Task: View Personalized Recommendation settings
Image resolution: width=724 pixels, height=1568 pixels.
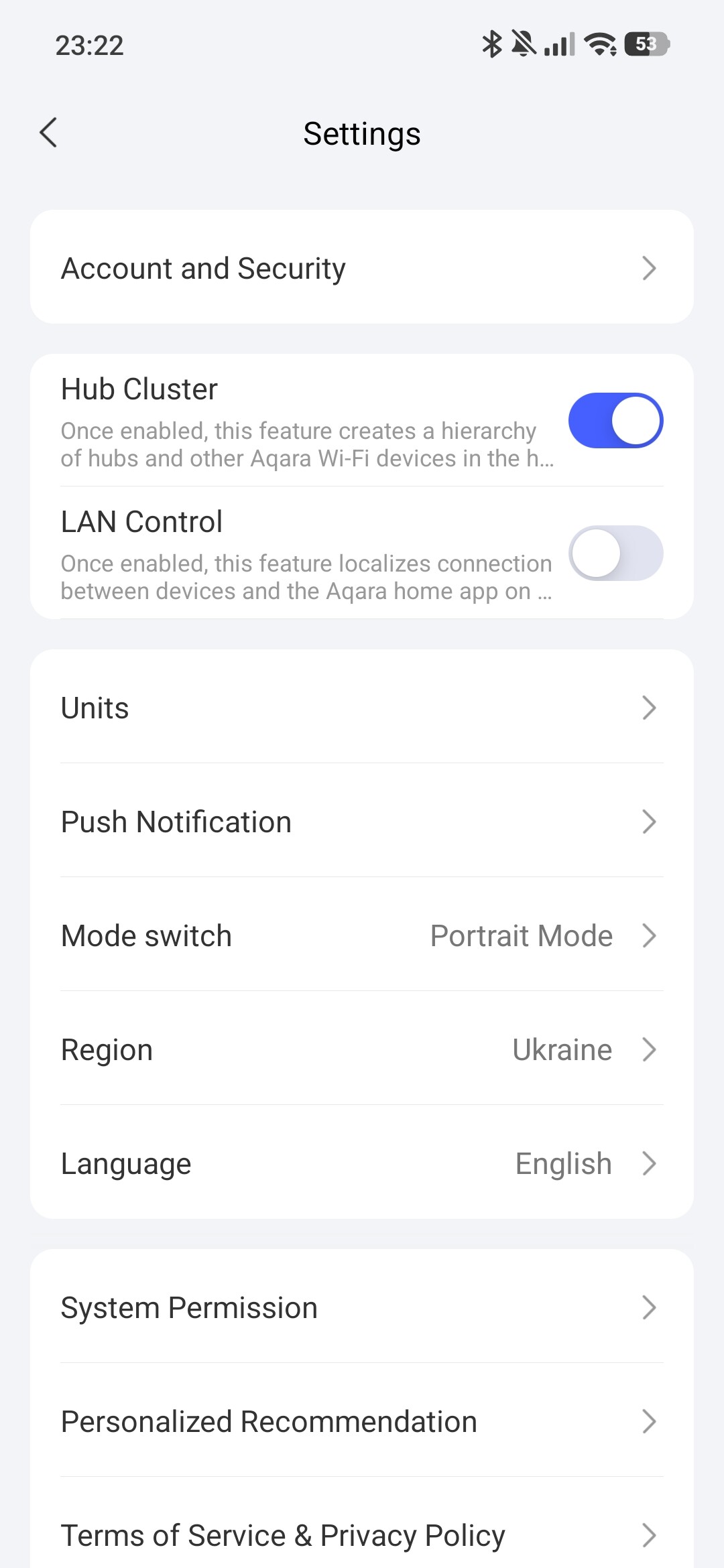Action: tap(361, 1421)
